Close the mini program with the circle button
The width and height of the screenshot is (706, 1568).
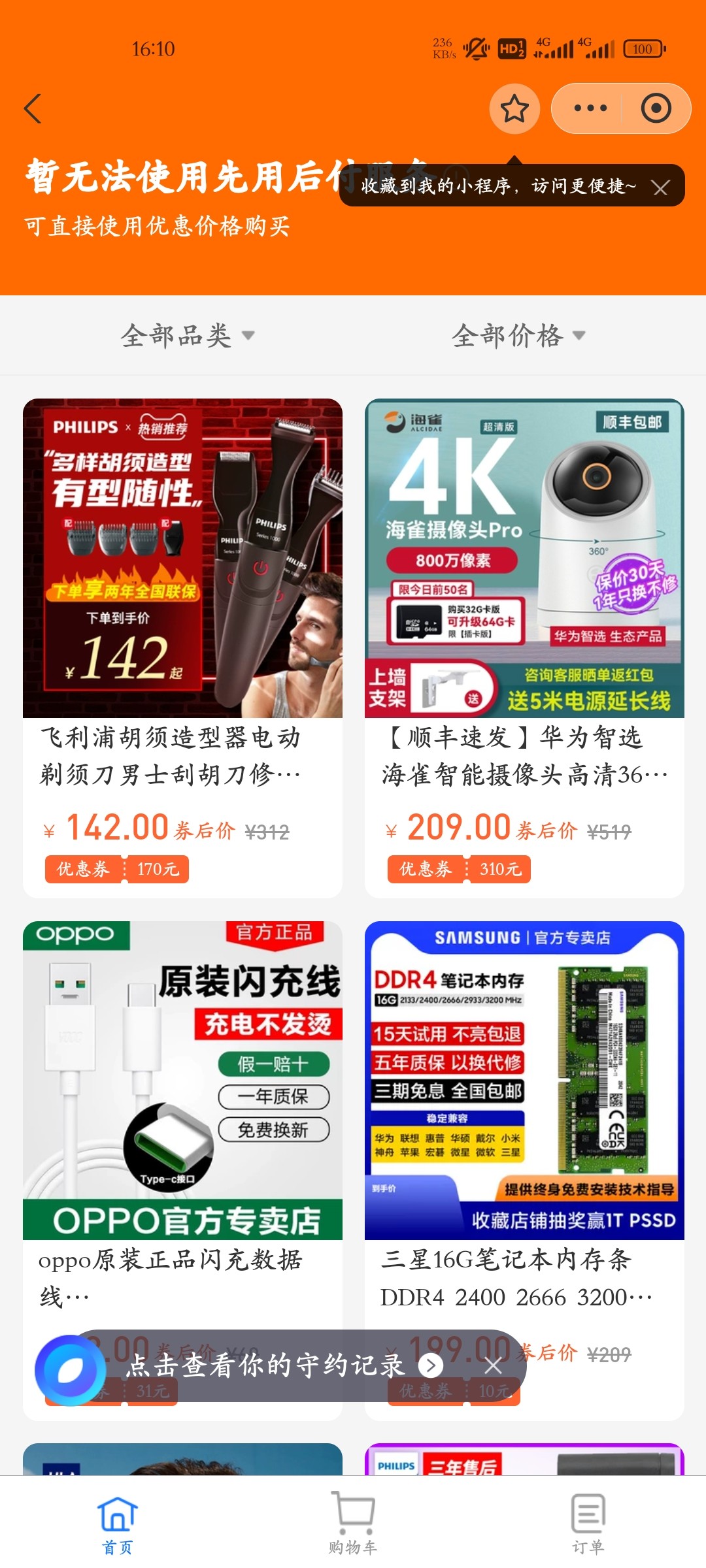[x=656, y=108]
